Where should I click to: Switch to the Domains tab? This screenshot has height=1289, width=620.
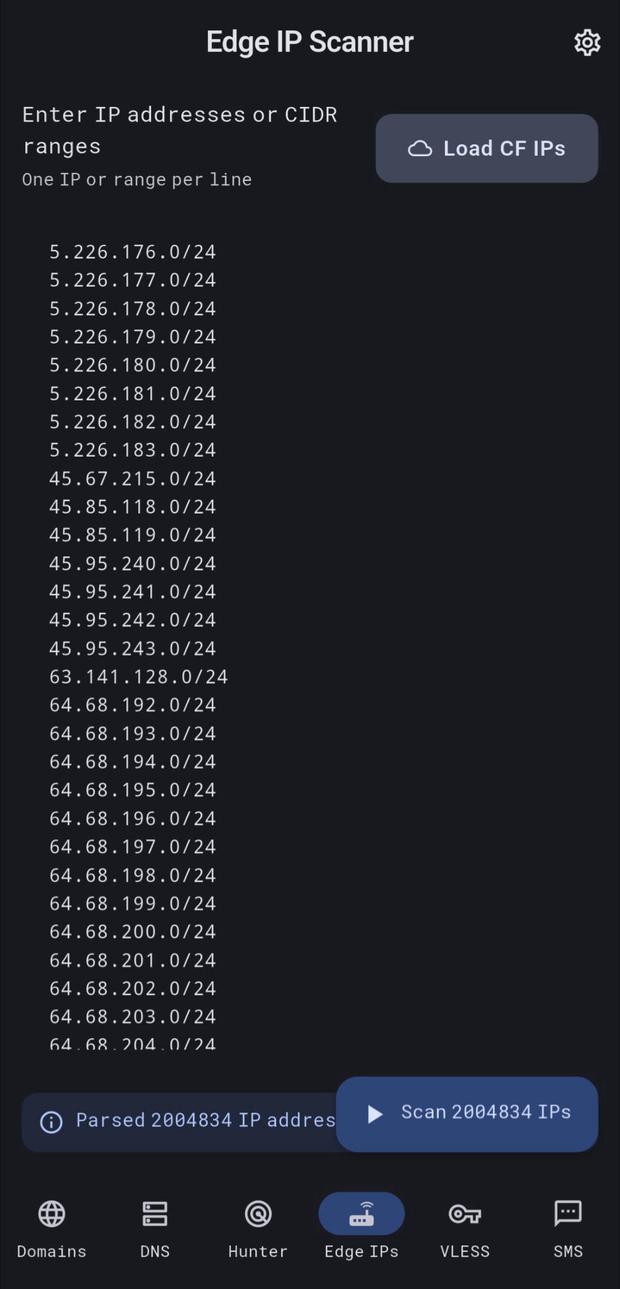52,1228
